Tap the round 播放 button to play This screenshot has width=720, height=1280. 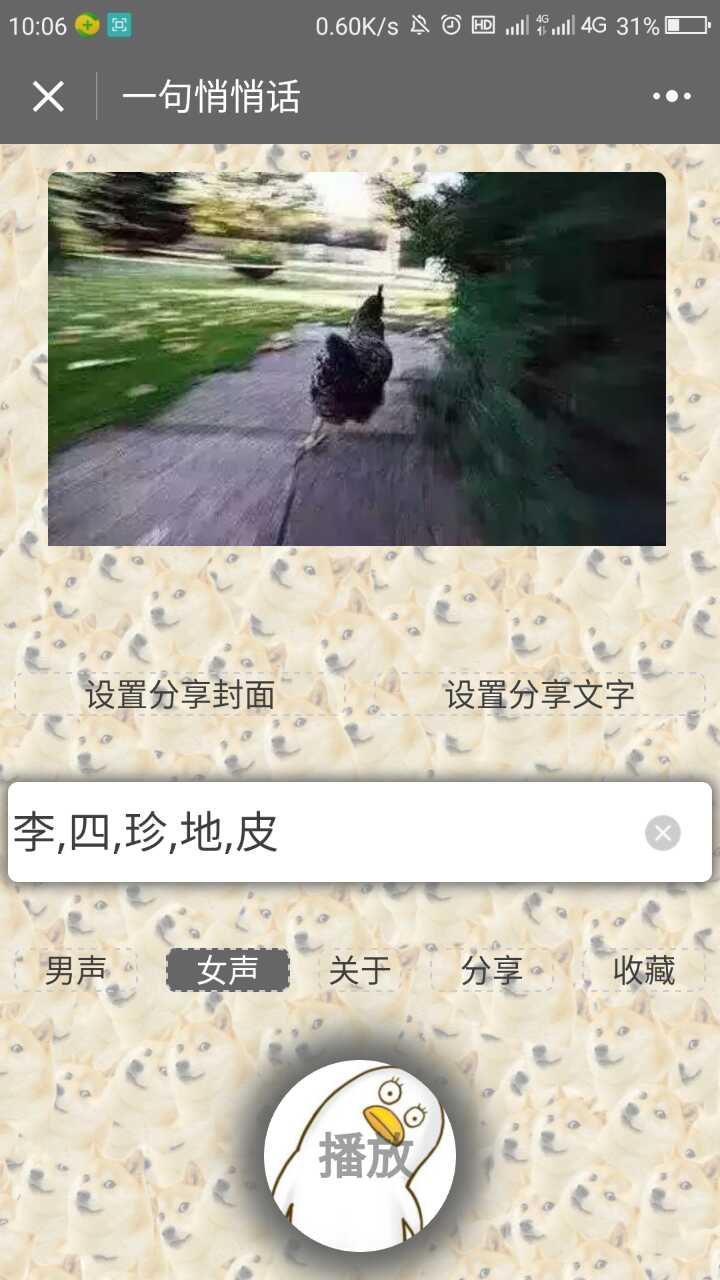click(x=360, y=1156)
